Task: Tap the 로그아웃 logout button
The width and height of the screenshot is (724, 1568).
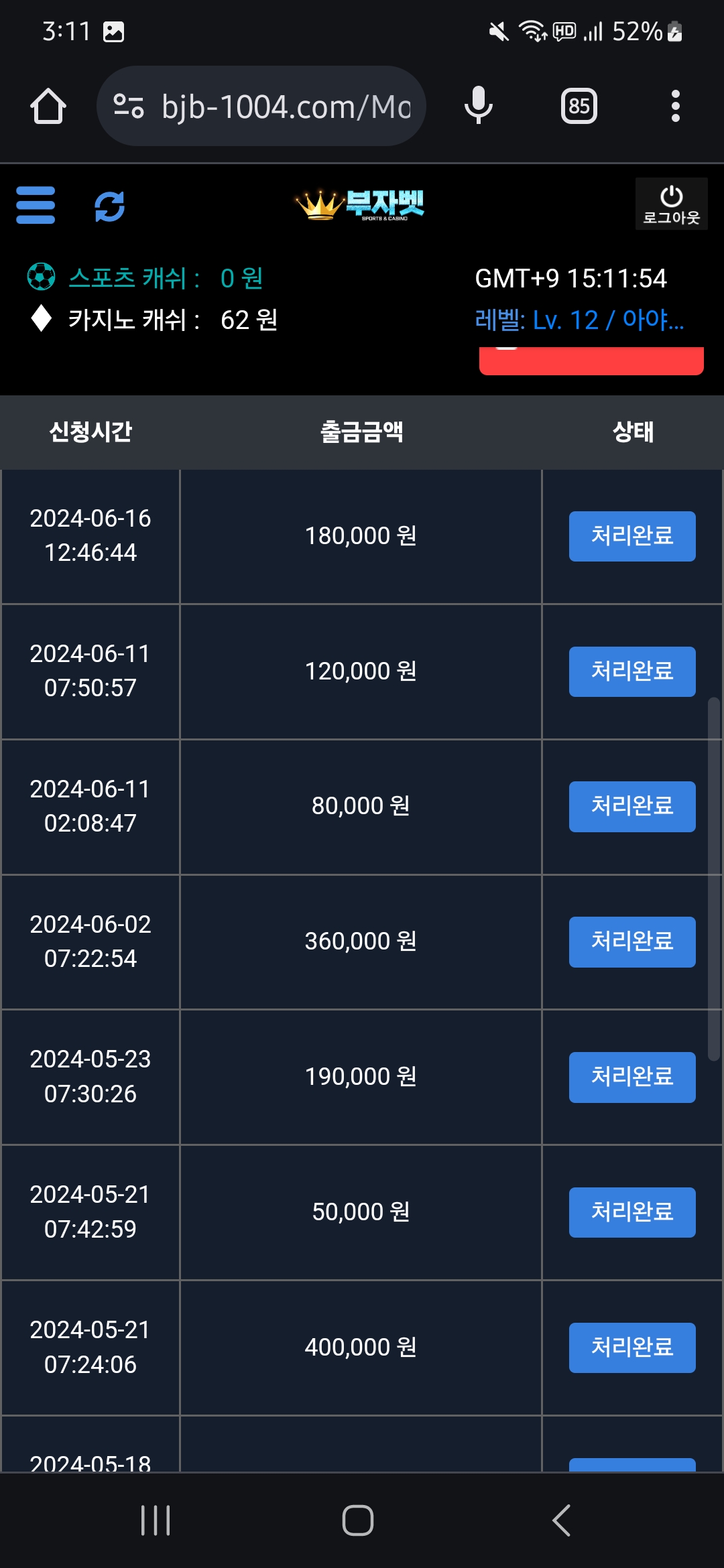Action: tap(671, 204)
